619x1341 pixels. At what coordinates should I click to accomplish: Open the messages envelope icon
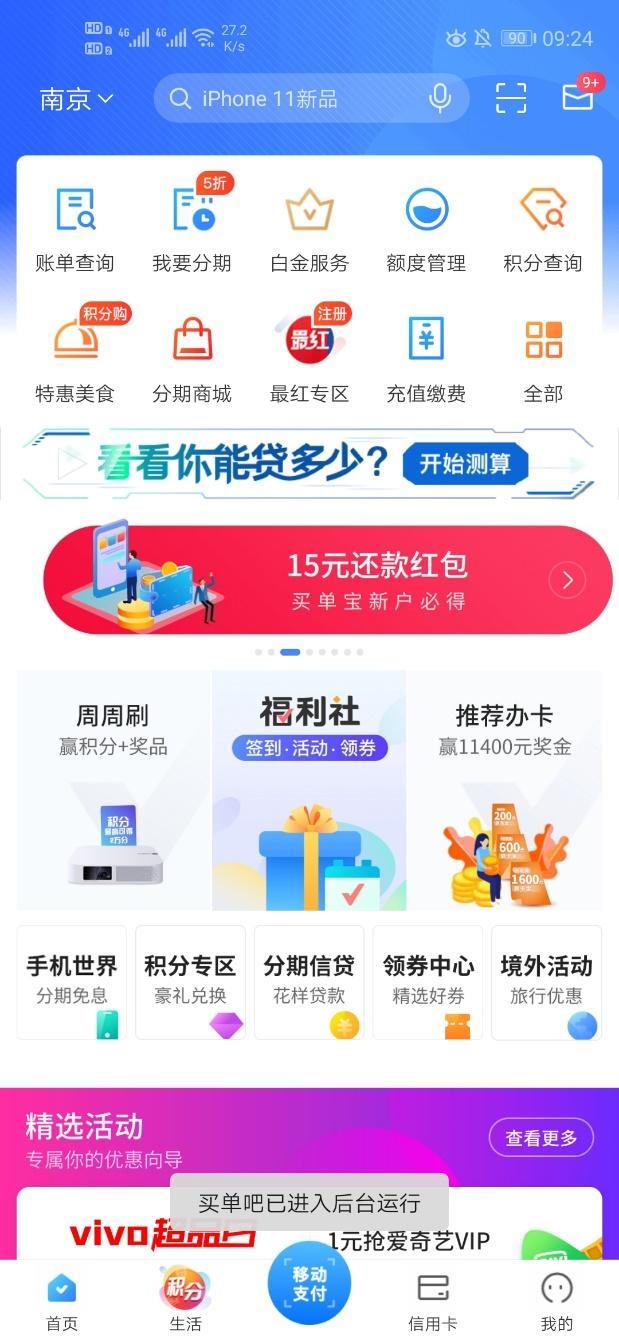[x=578, y=97]
